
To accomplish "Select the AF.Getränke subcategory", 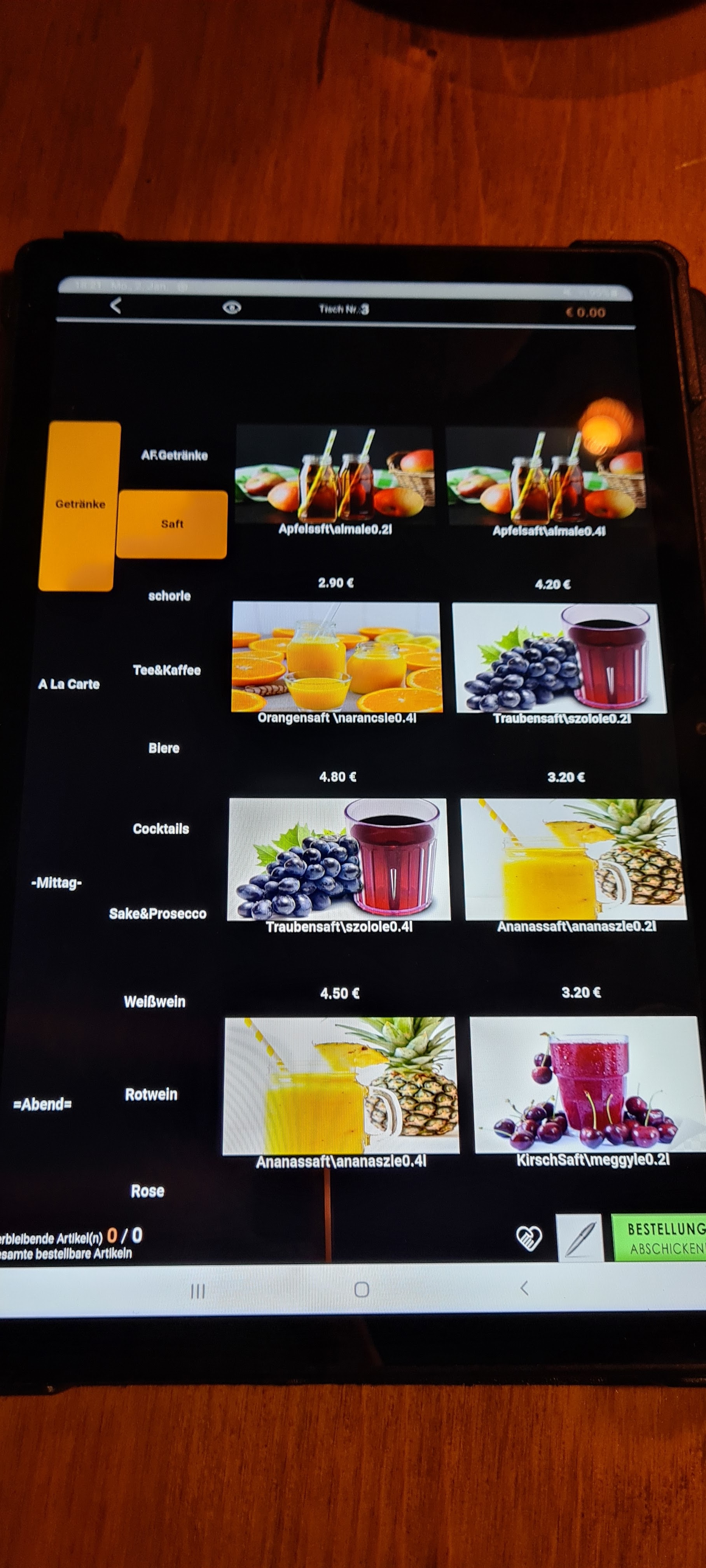I will click(174, 455).
